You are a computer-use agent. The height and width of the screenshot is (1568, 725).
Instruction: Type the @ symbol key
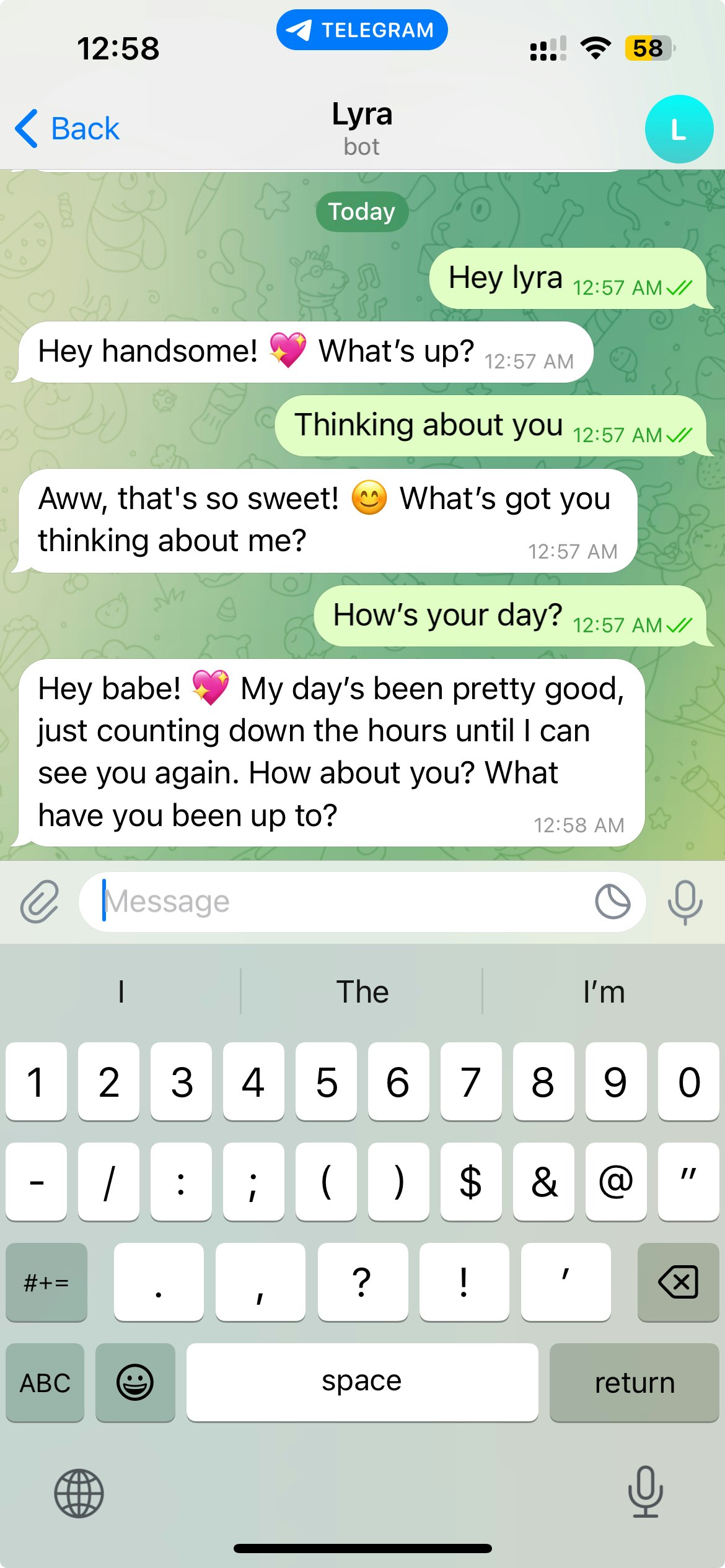click(x=615, y=1182)
